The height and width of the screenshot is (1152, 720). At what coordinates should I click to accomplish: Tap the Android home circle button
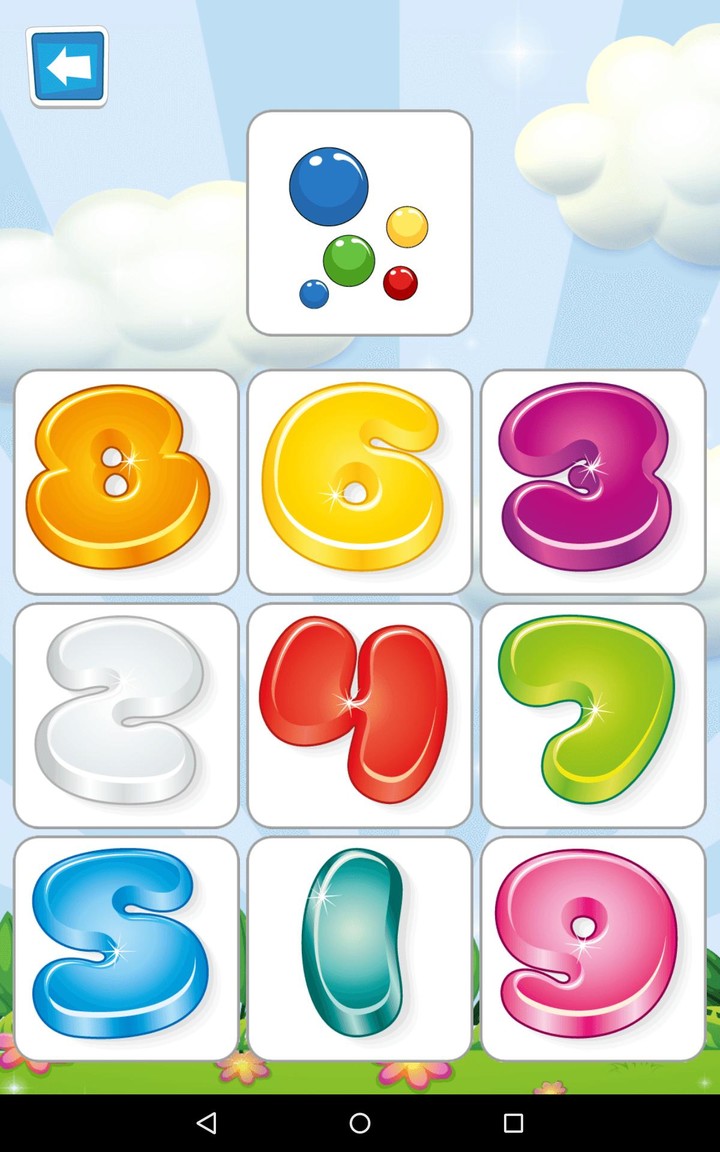coord(360,1122)
